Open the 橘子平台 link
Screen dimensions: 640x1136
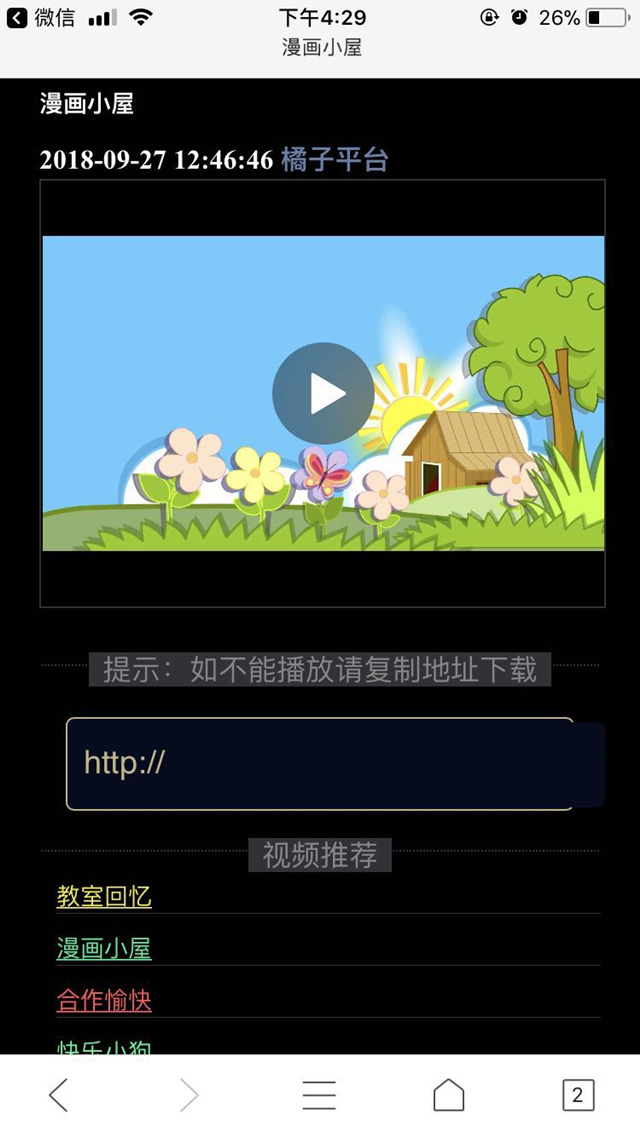[x=335, y=159]
